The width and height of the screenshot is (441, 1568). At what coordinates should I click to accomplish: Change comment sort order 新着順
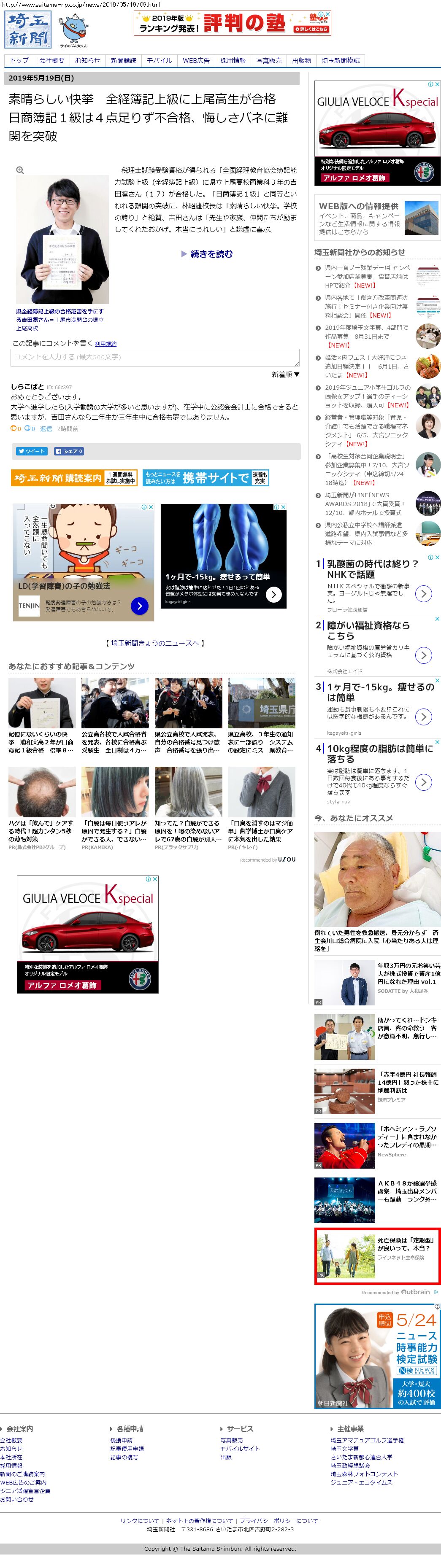285,374
